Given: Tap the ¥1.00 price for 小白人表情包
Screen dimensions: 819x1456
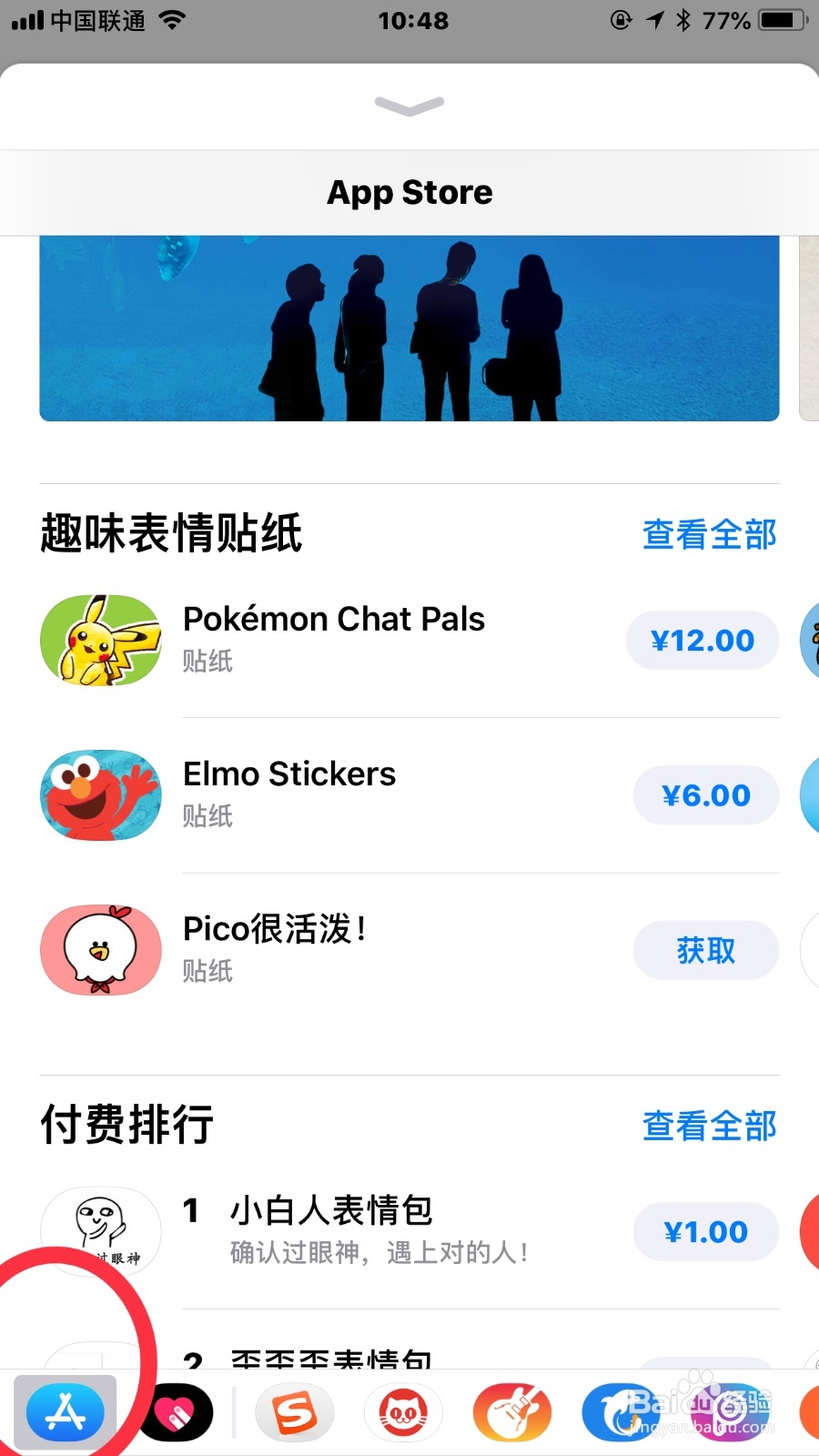Looking at the screenshot, I should pos(706,1231).
